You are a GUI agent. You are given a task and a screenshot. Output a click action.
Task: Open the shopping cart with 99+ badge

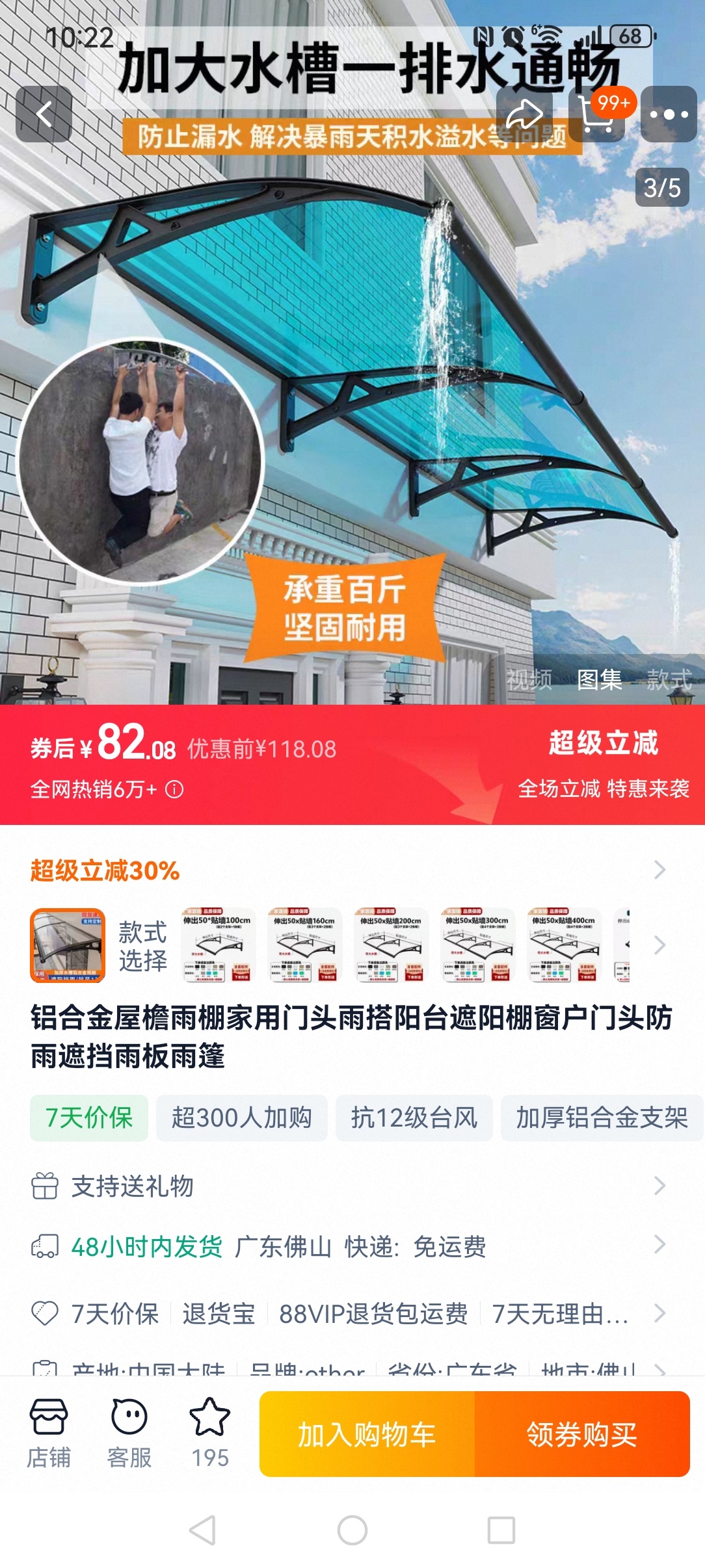tap(596, 115)
